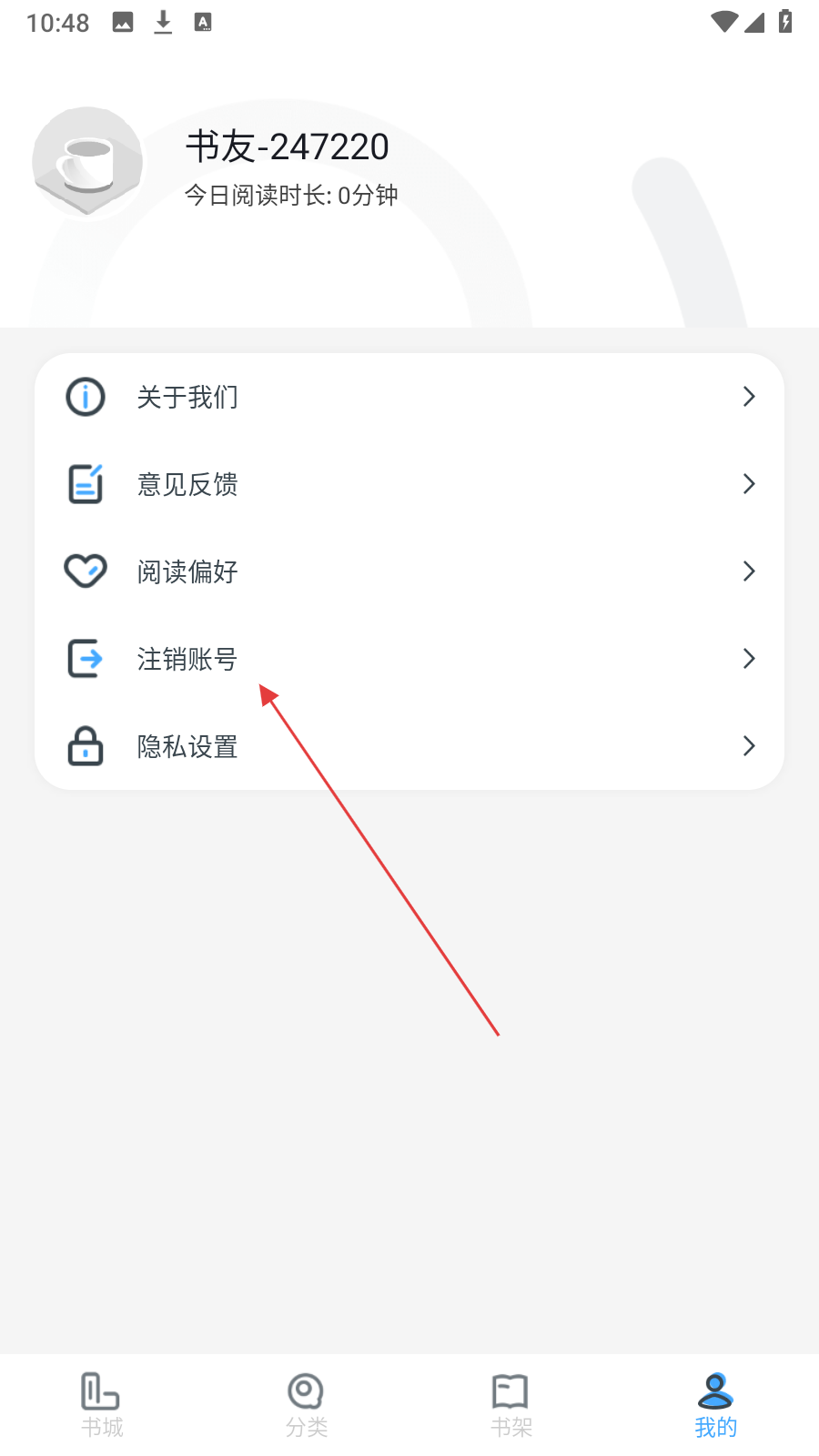Screen dimensions: 819x1456
Task: Tap the profile avatar picture
Action: tap(87, 162)
